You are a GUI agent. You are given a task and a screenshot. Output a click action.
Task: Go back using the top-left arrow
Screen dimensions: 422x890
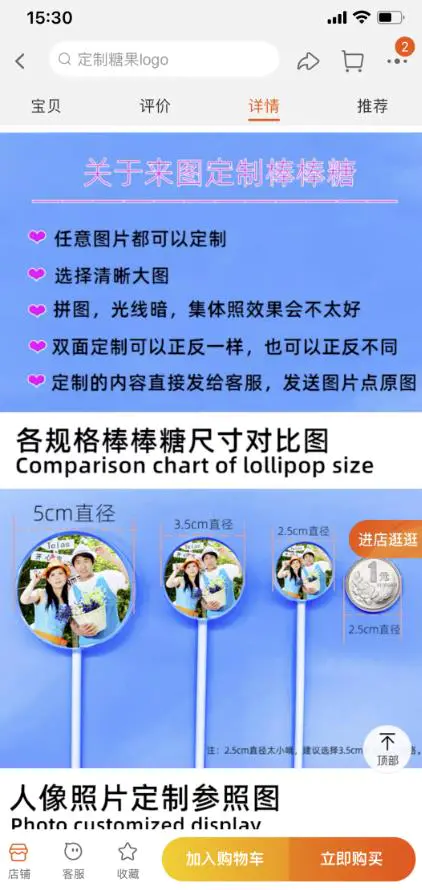[20, 61]
